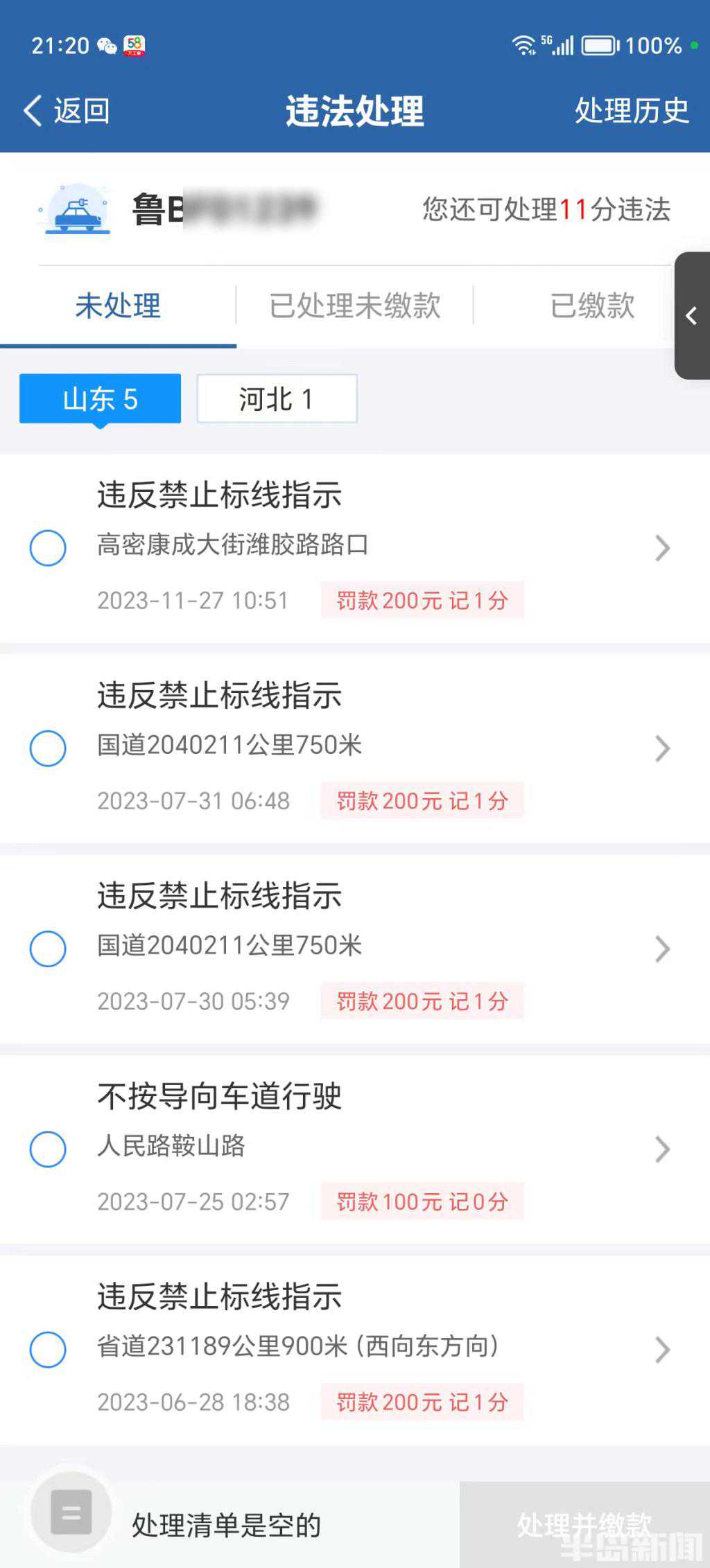Select the 高密康成大街潍胶路路口 violation circle
Viewport: 710px width, 1568px height.
[x=48, y=548]
